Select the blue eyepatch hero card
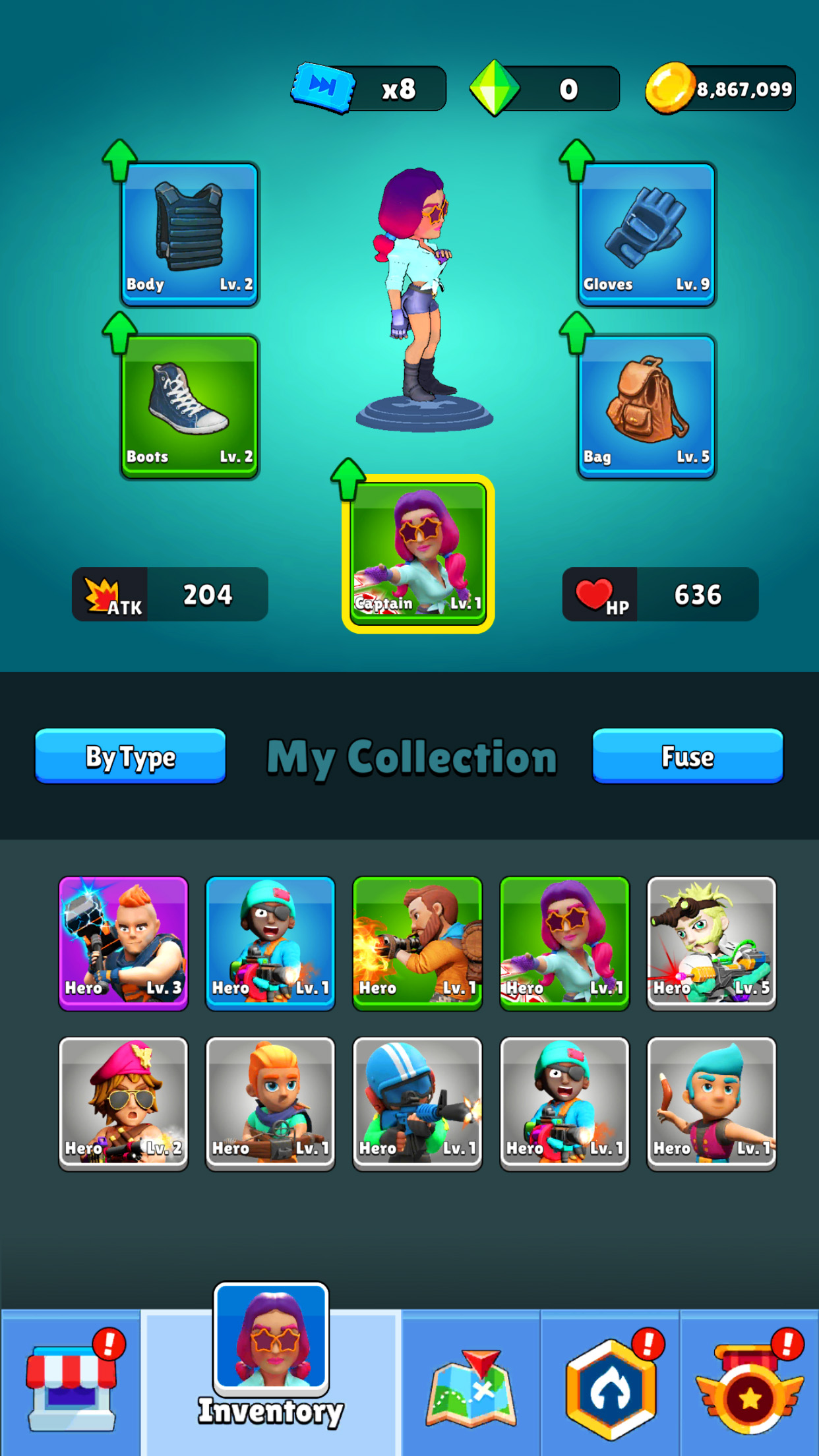 pos(270,943)
